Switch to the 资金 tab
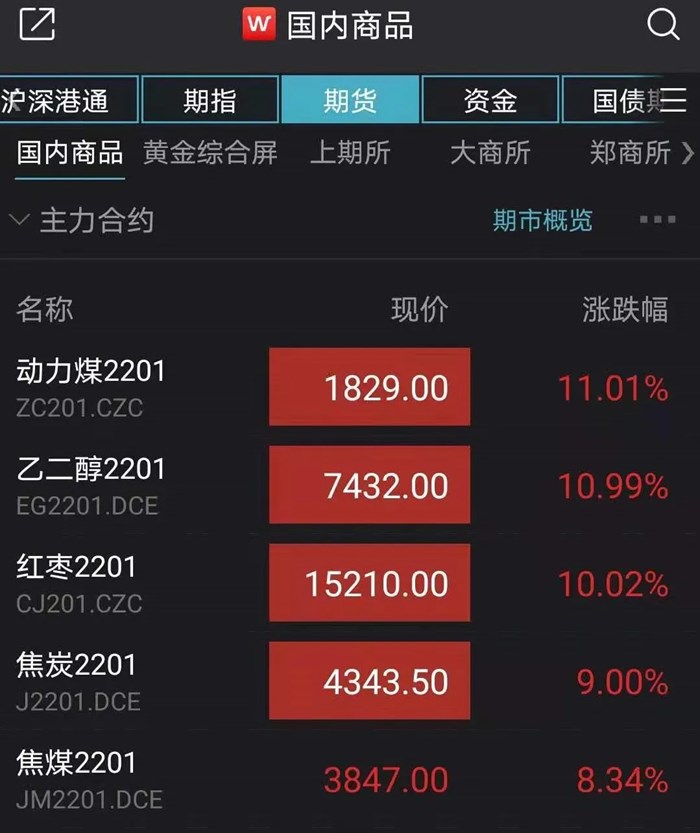The height and width of the screenshot is (833, 700). point(490,100)
